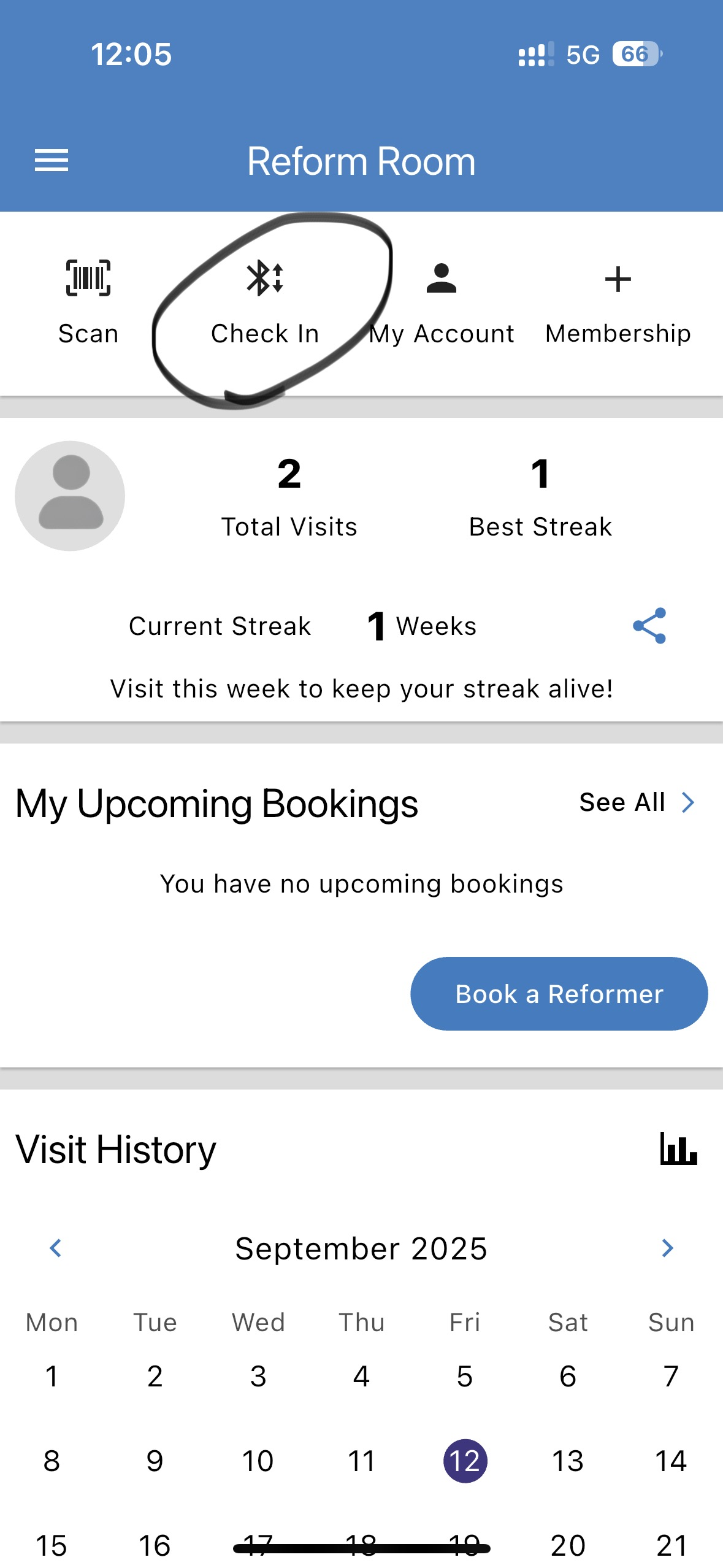Go to the previous month
The image size is (723, 1568).
[x=55, y=1248]
